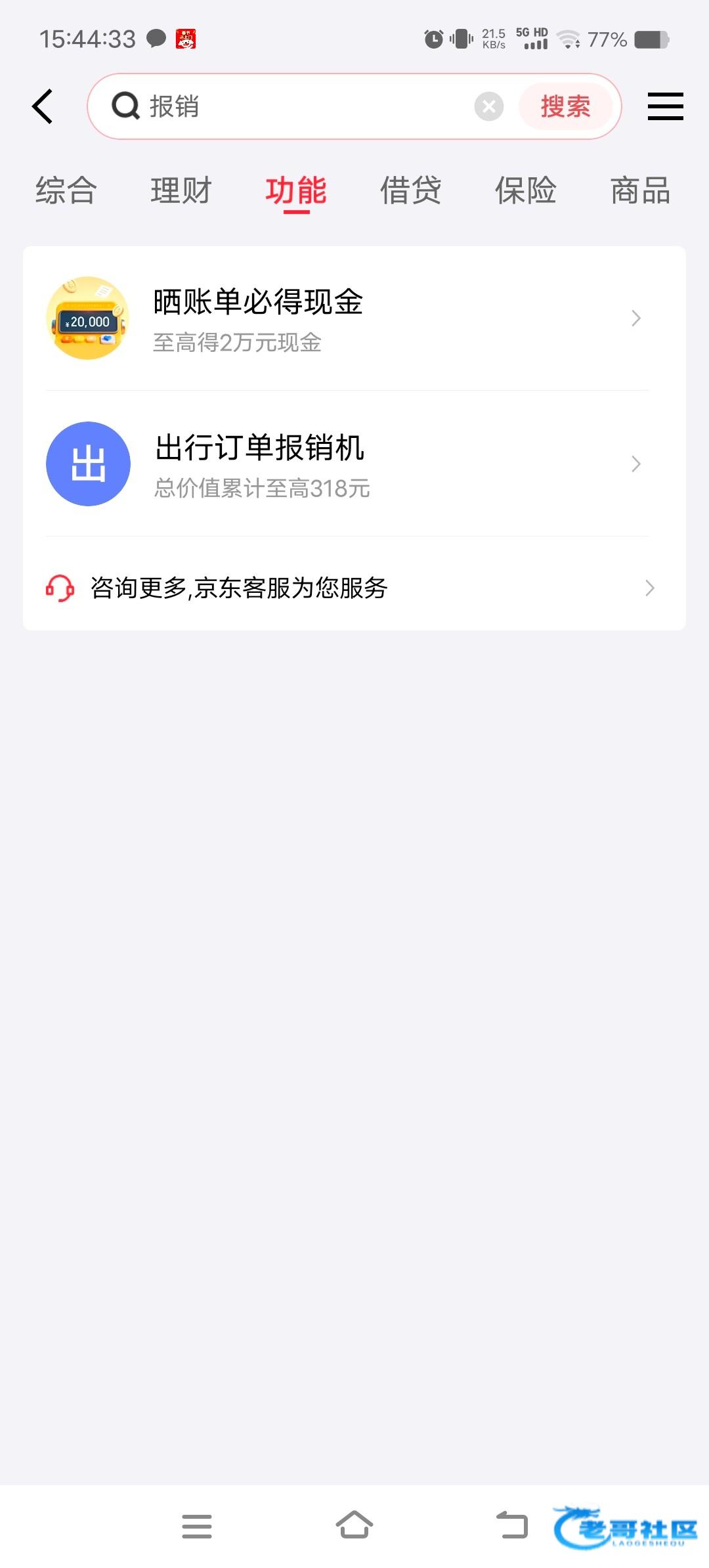709x1568 pixels.
Task: Tap the system home button
Action: [354, 1525]
